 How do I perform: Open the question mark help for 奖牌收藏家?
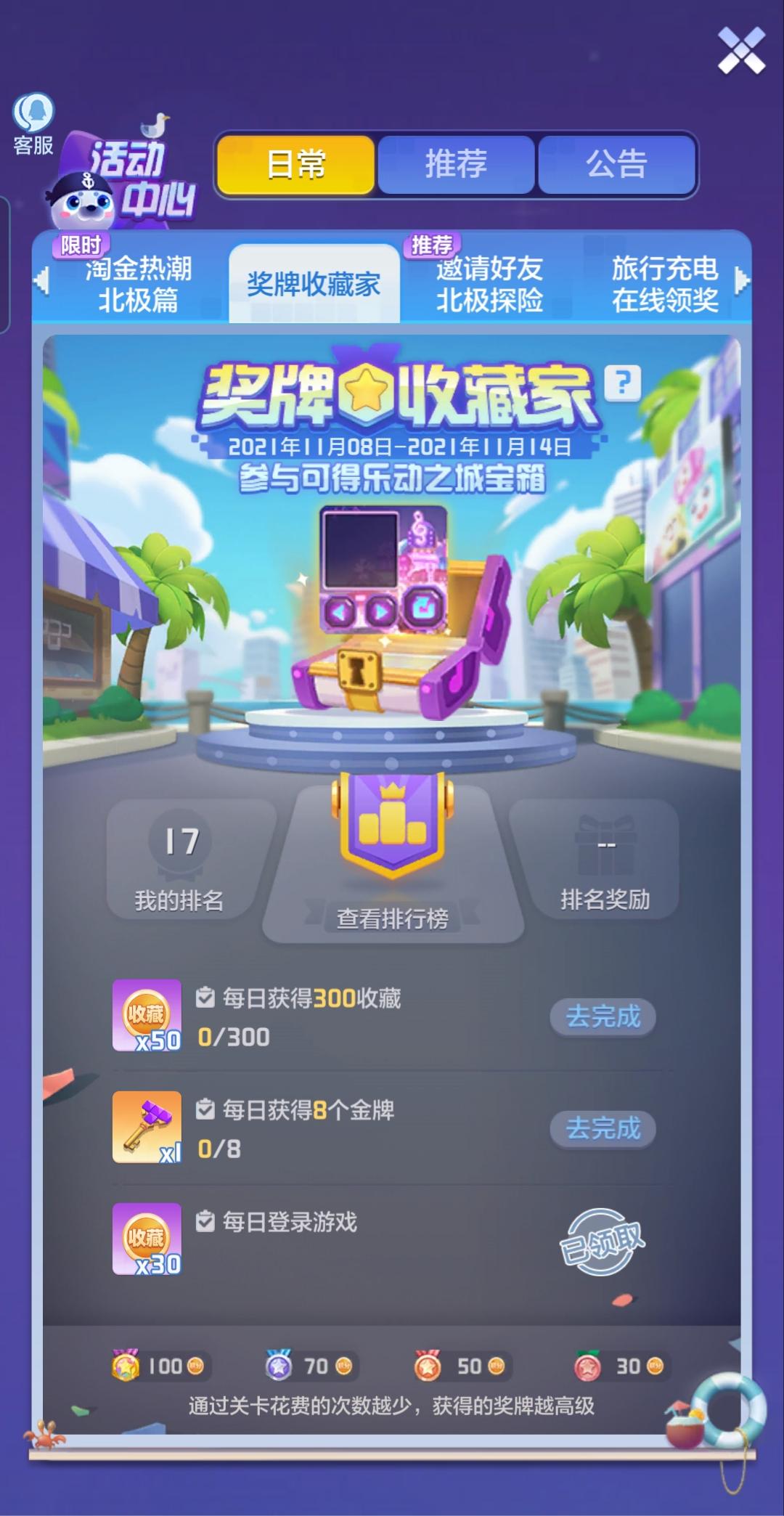(622, 383)
